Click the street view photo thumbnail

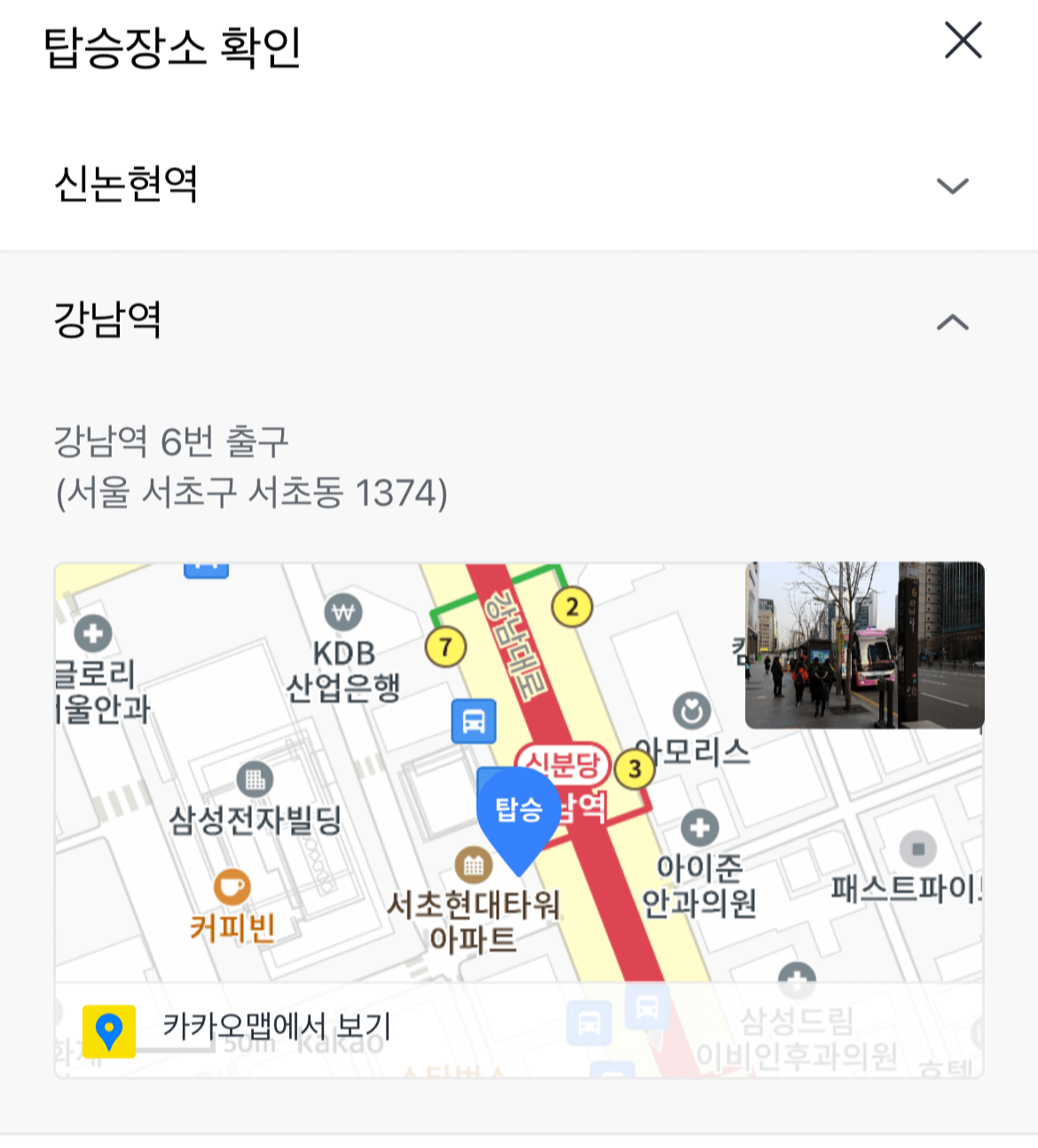[865, 643]
